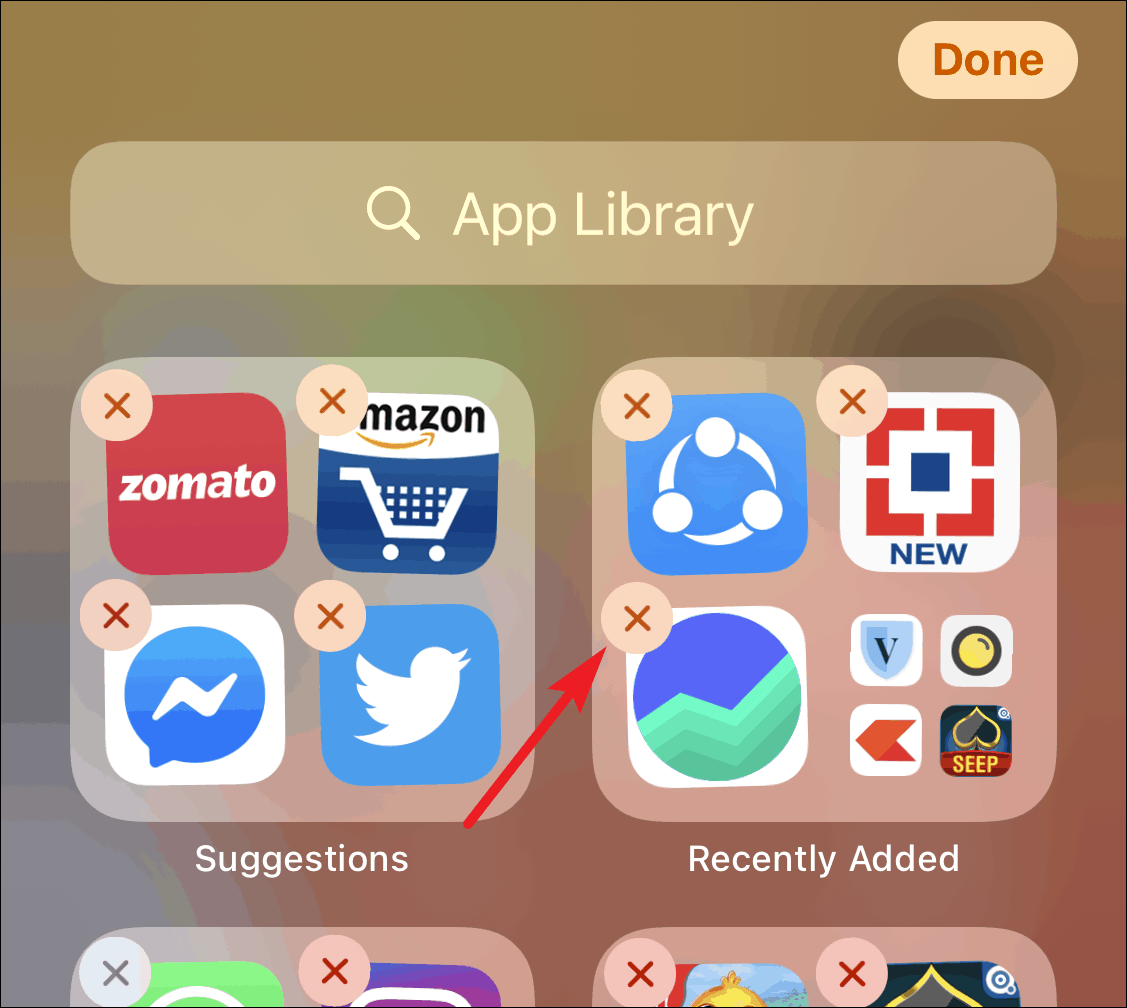Viewport: 1127px width, 1008px height.
Task: Delete the green and purple chart app via its X
Action: click(637, 618)
